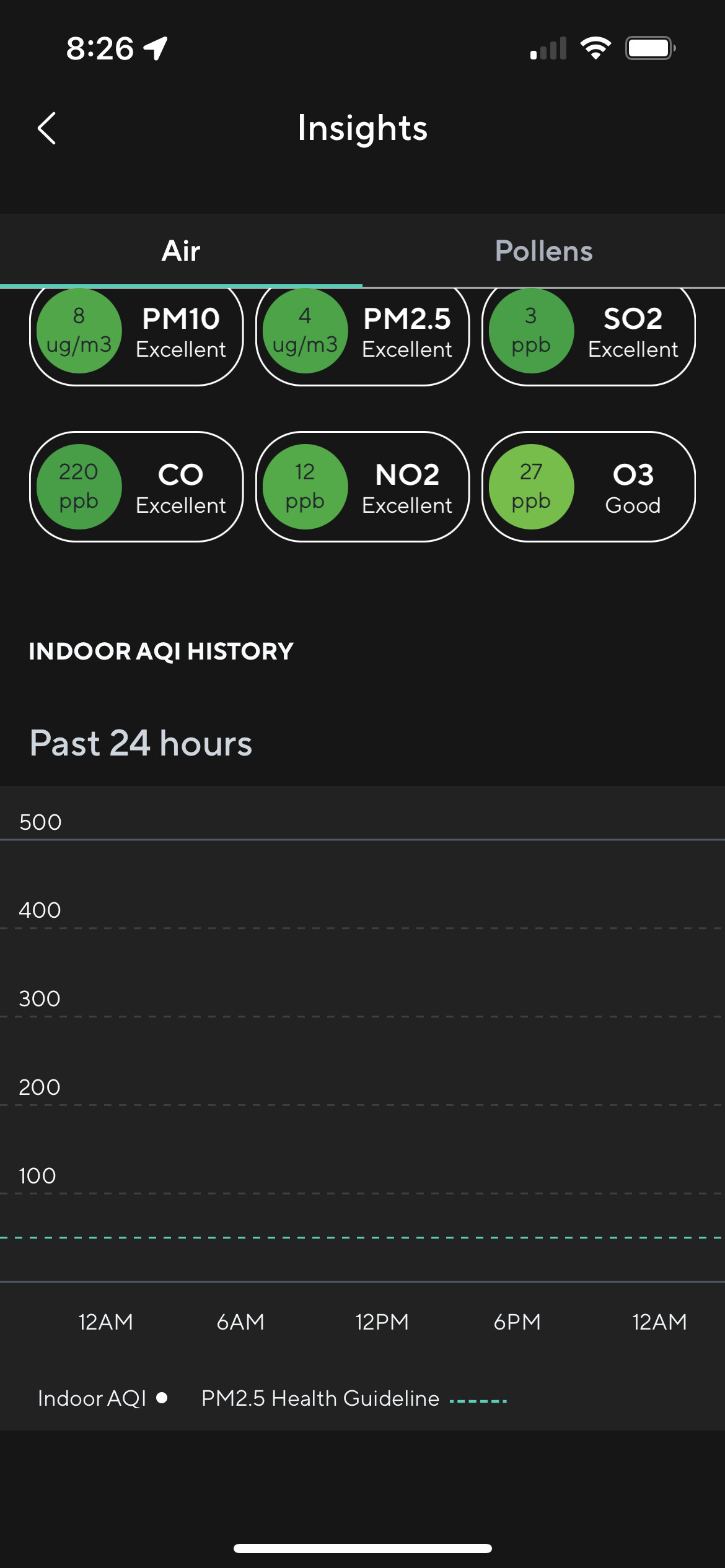Switch to the Pollens tab
Image resolution: width=725 pixels, height=1568 pixels.
coord(543,251)
